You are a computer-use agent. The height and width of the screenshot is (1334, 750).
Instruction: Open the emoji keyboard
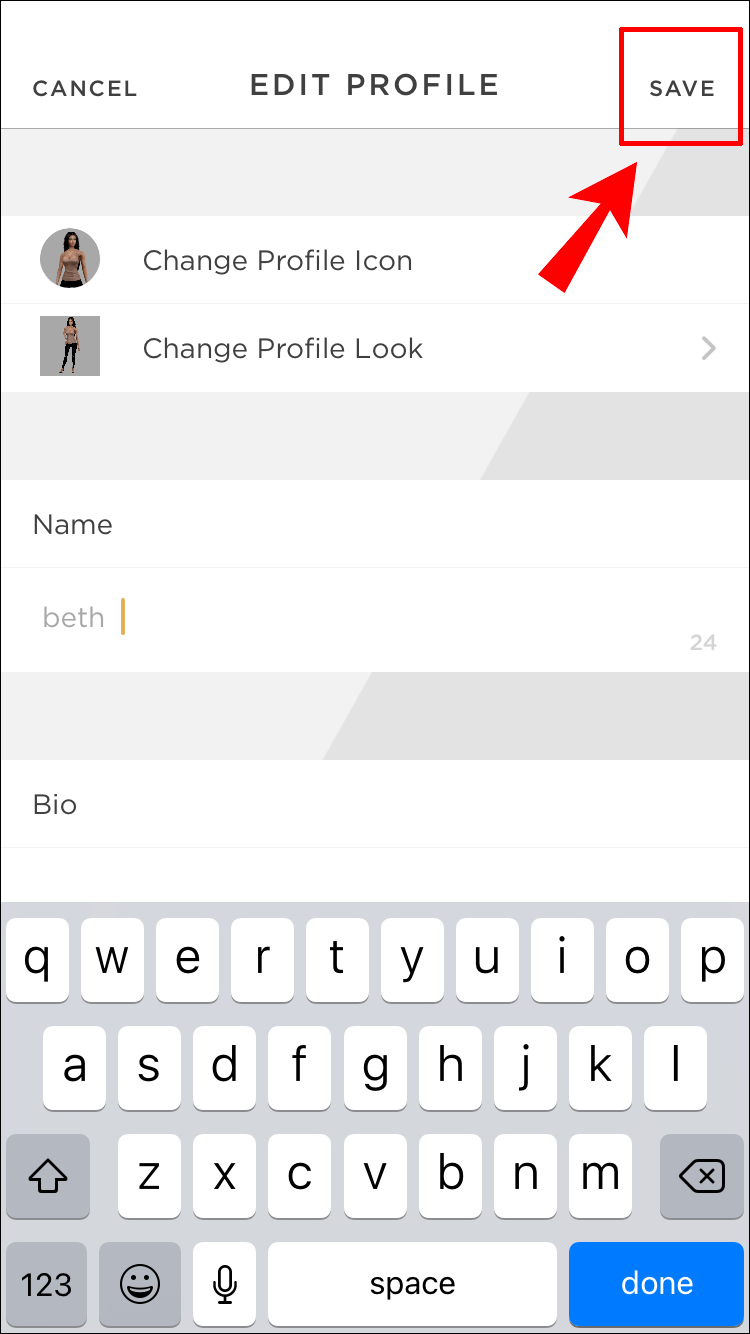tap(141, 1284)
